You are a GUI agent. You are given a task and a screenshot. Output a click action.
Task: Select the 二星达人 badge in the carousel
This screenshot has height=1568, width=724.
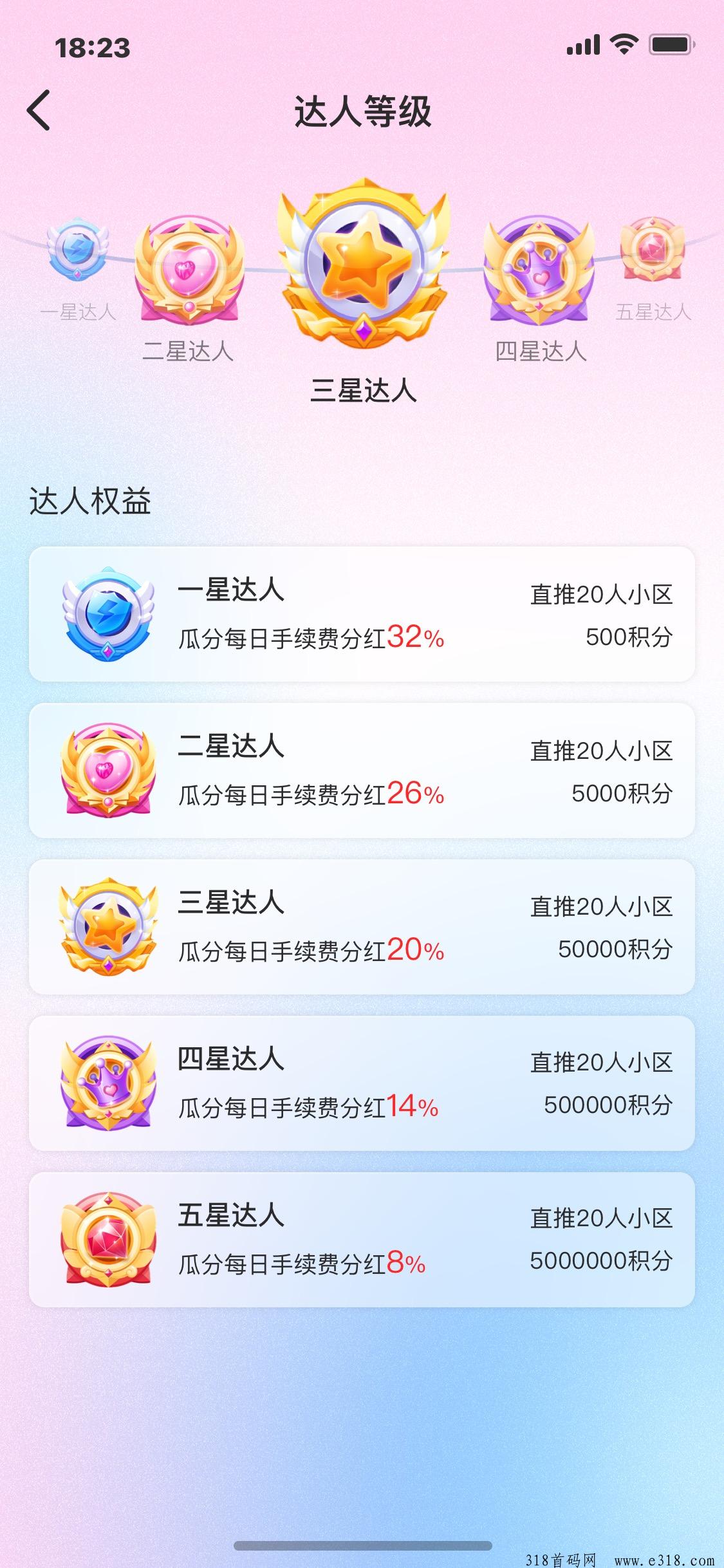(x=189, y=268)
